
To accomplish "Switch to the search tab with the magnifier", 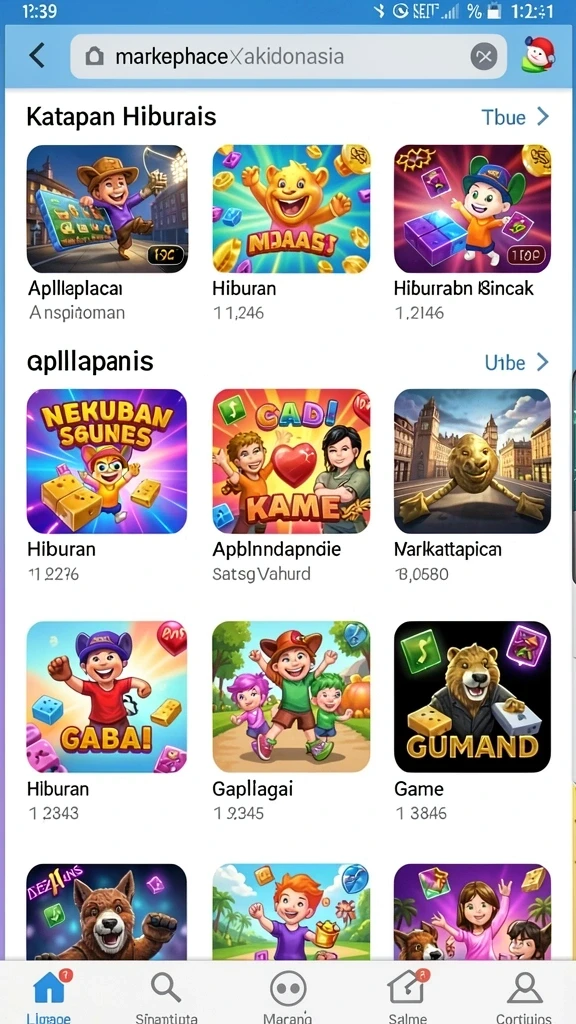I will click(166, 994).
